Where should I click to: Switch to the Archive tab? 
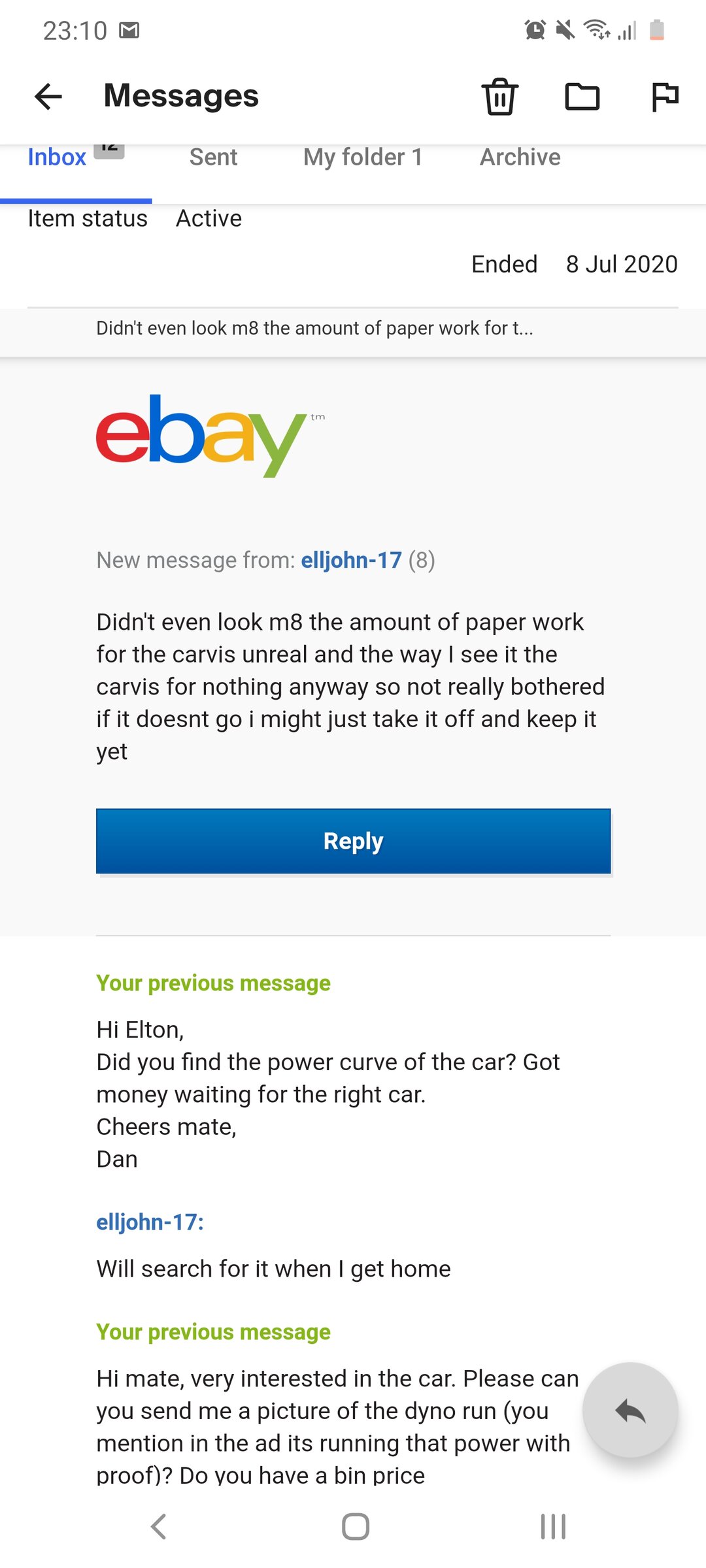point(520,157)
